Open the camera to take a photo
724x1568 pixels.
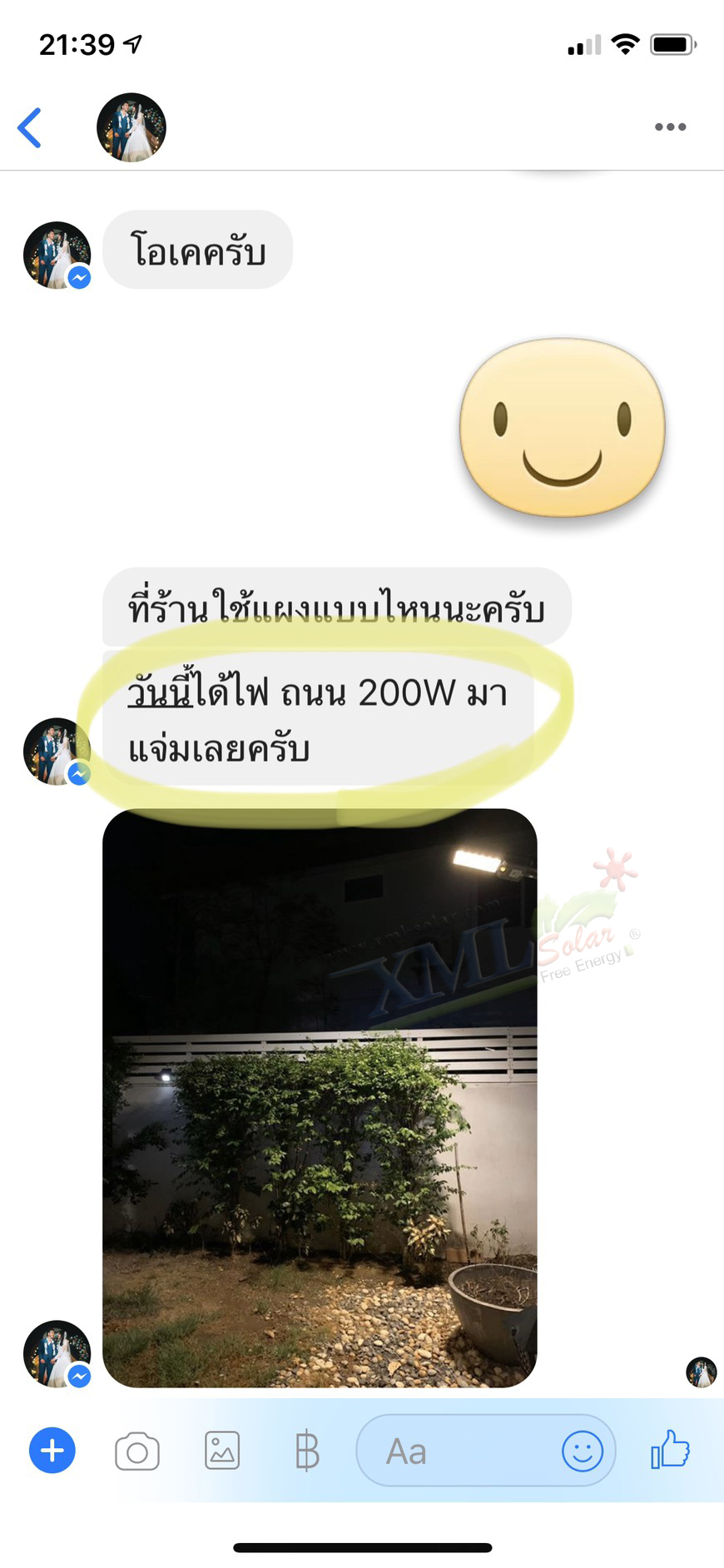click(x=137, y=1451)
